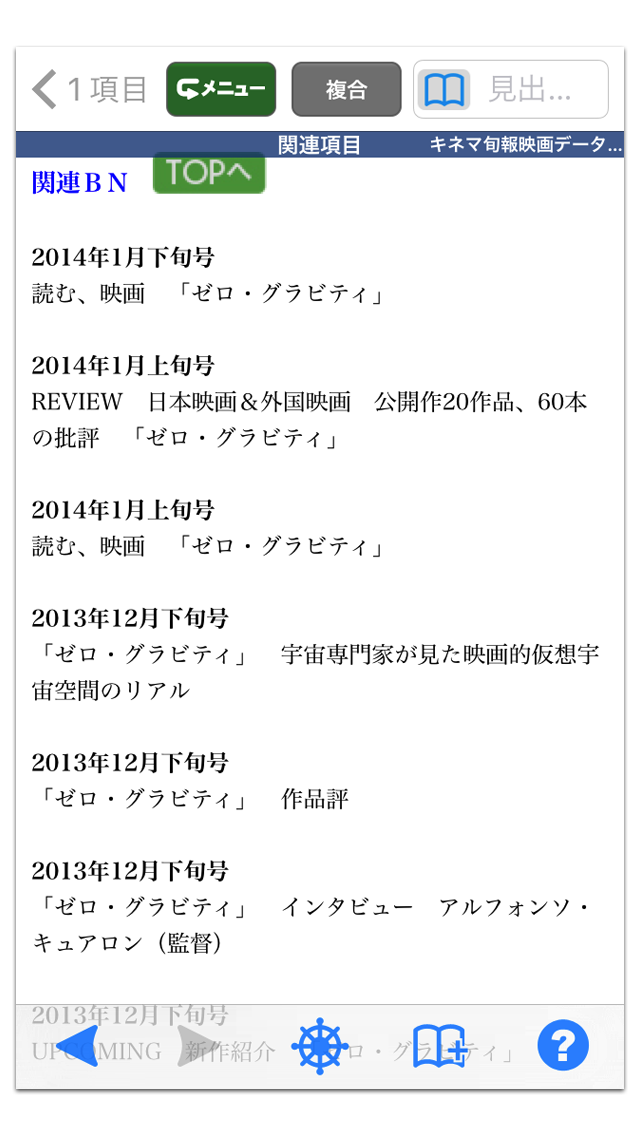Open the 見出 search mode selector
The image size is (640, 1136).
click(511, 90)
